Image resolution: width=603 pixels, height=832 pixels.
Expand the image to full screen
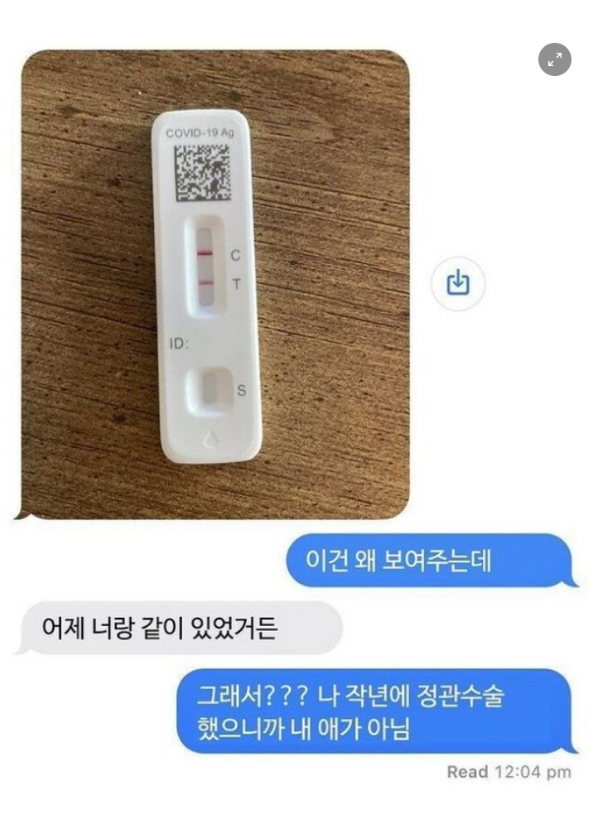(x=555, y=59)
